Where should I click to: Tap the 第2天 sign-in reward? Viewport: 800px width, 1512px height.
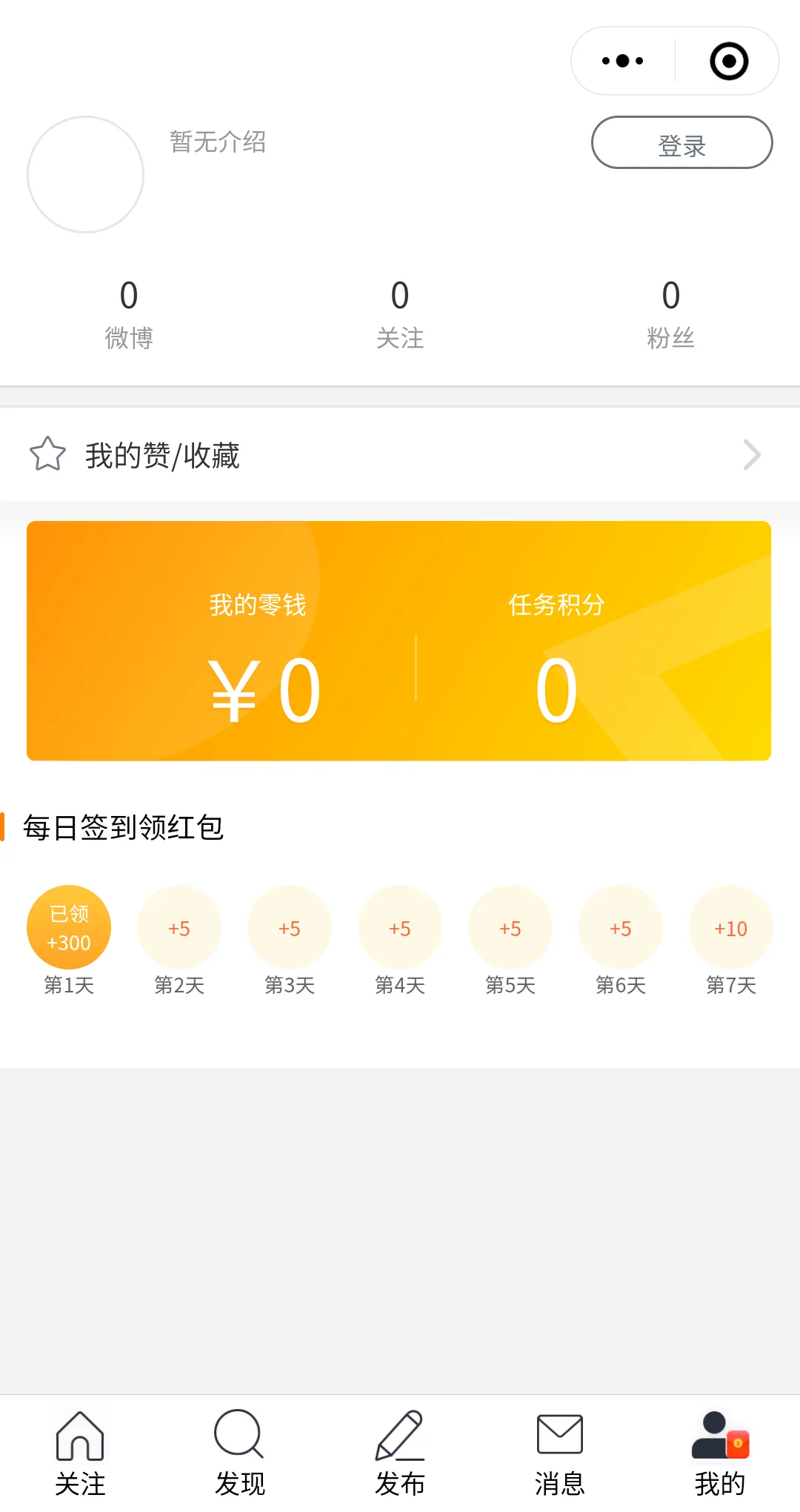click(179, 929)
